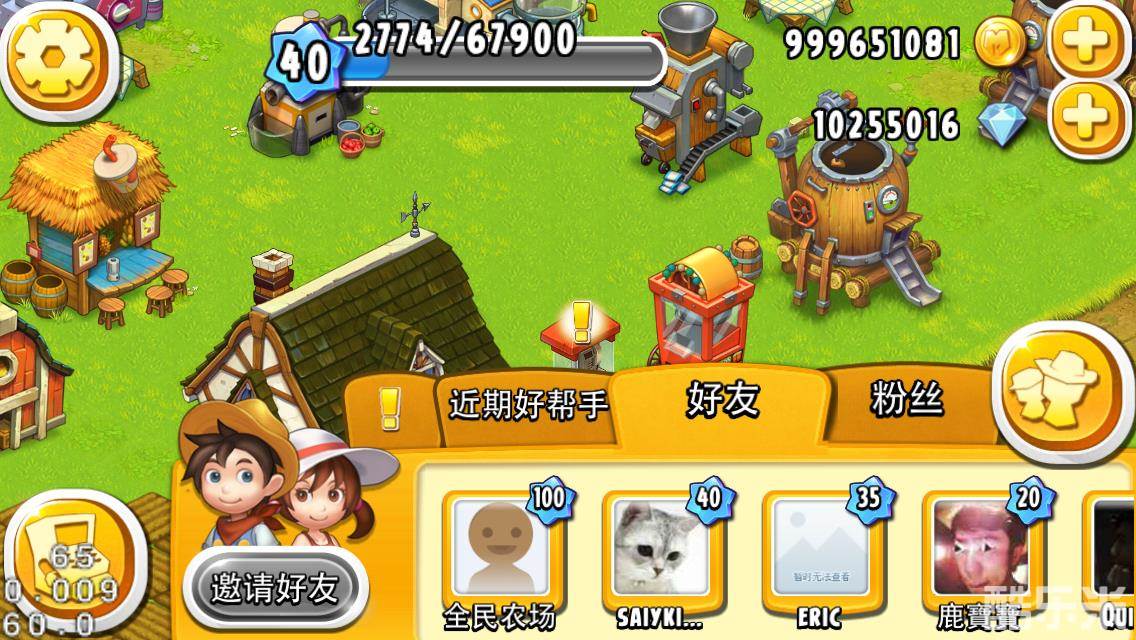1136x640 pixels.
Task: Select the 好友 tab
Action: click(x=723, y=400)
